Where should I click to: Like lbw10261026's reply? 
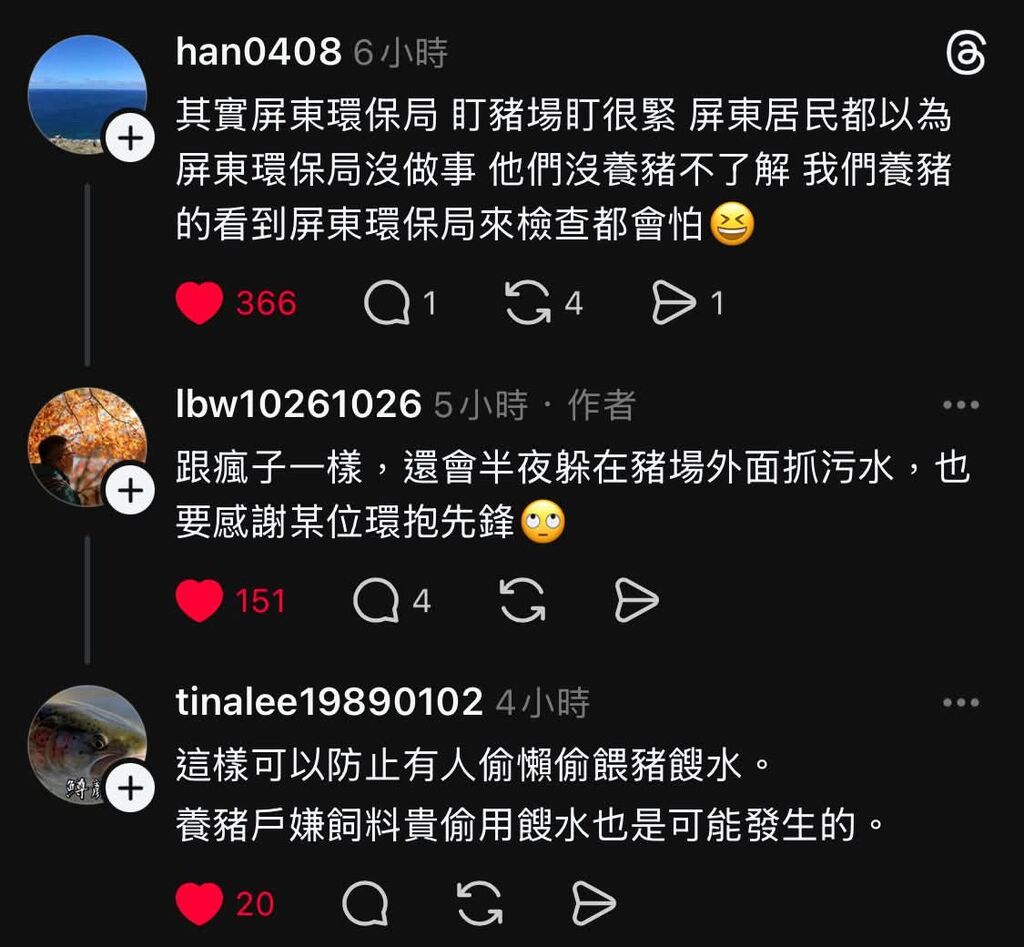199,601
